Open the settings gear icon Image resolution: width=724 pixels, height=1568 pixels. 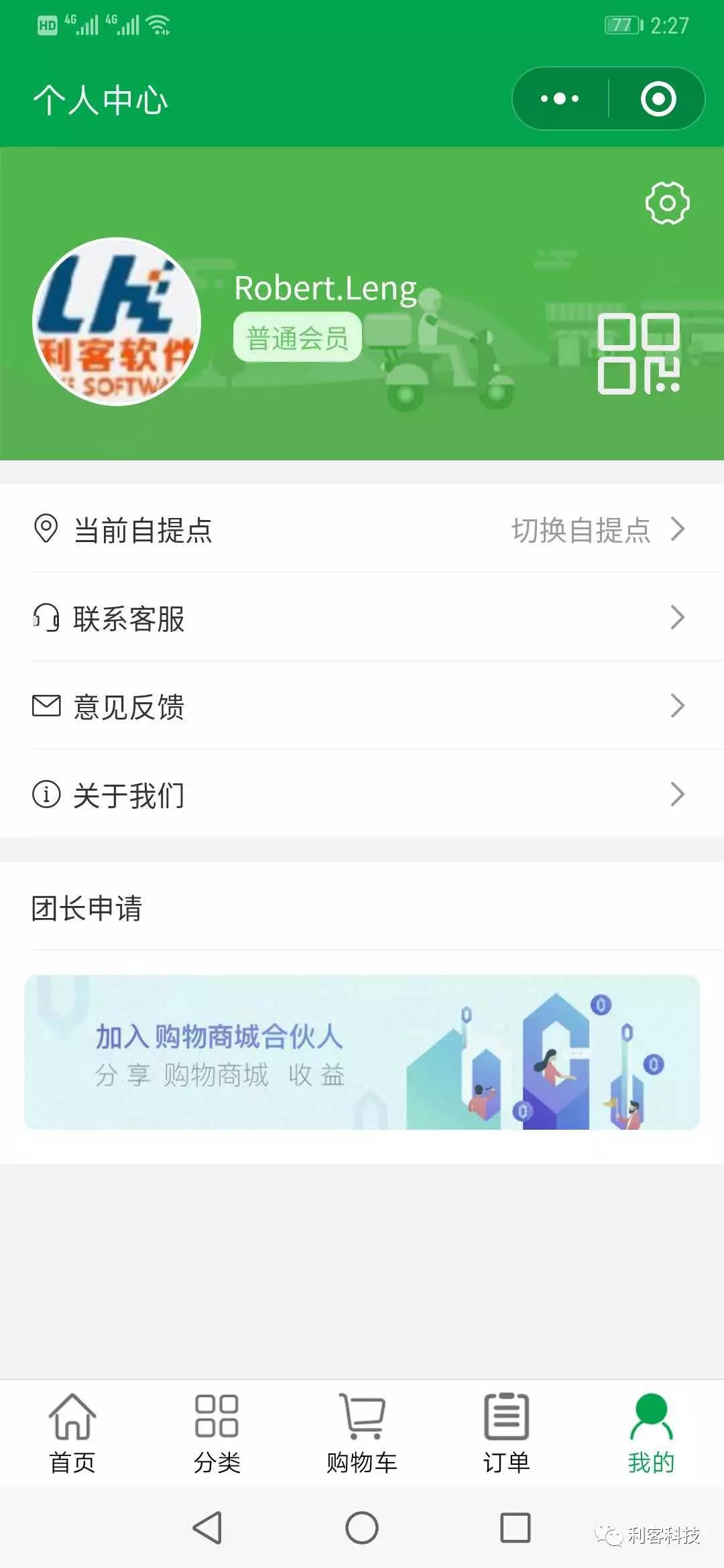[667, 203]
